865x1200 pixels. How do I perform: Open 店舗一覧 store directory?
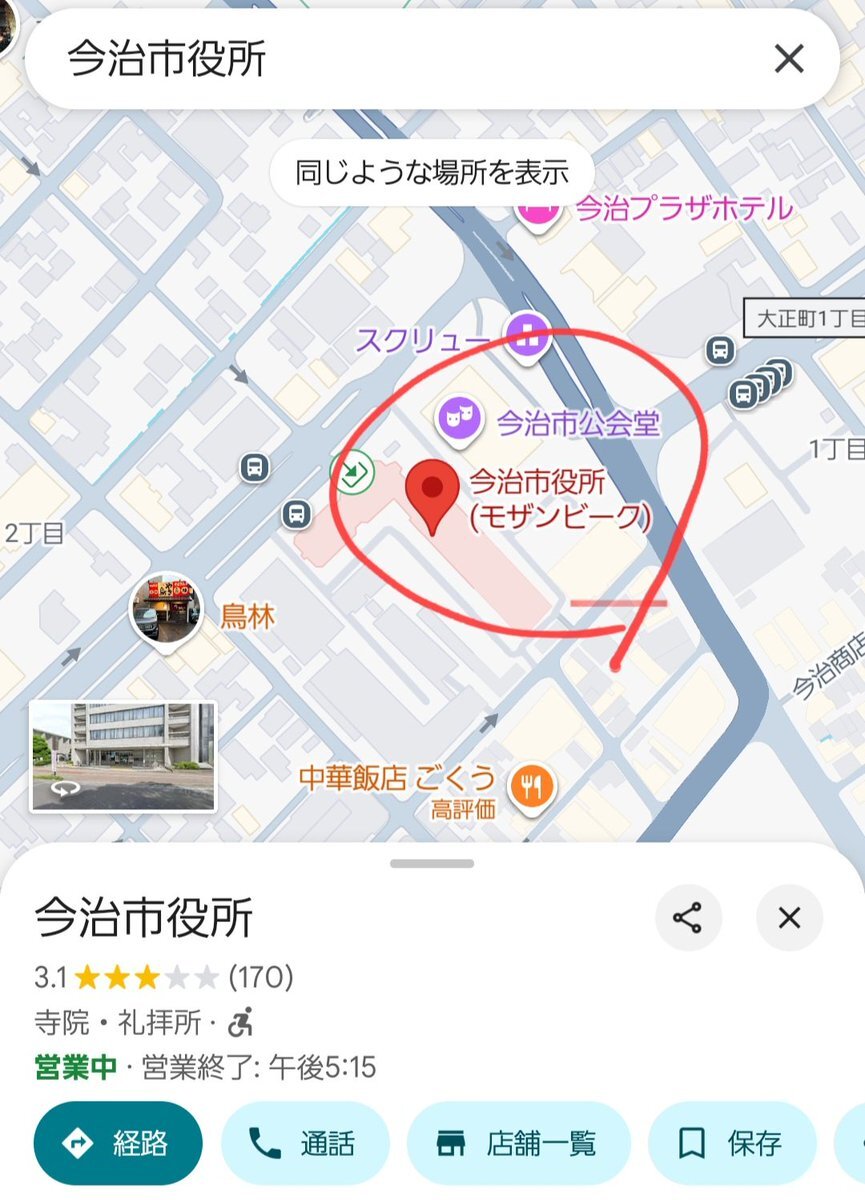coord(518,1143)
